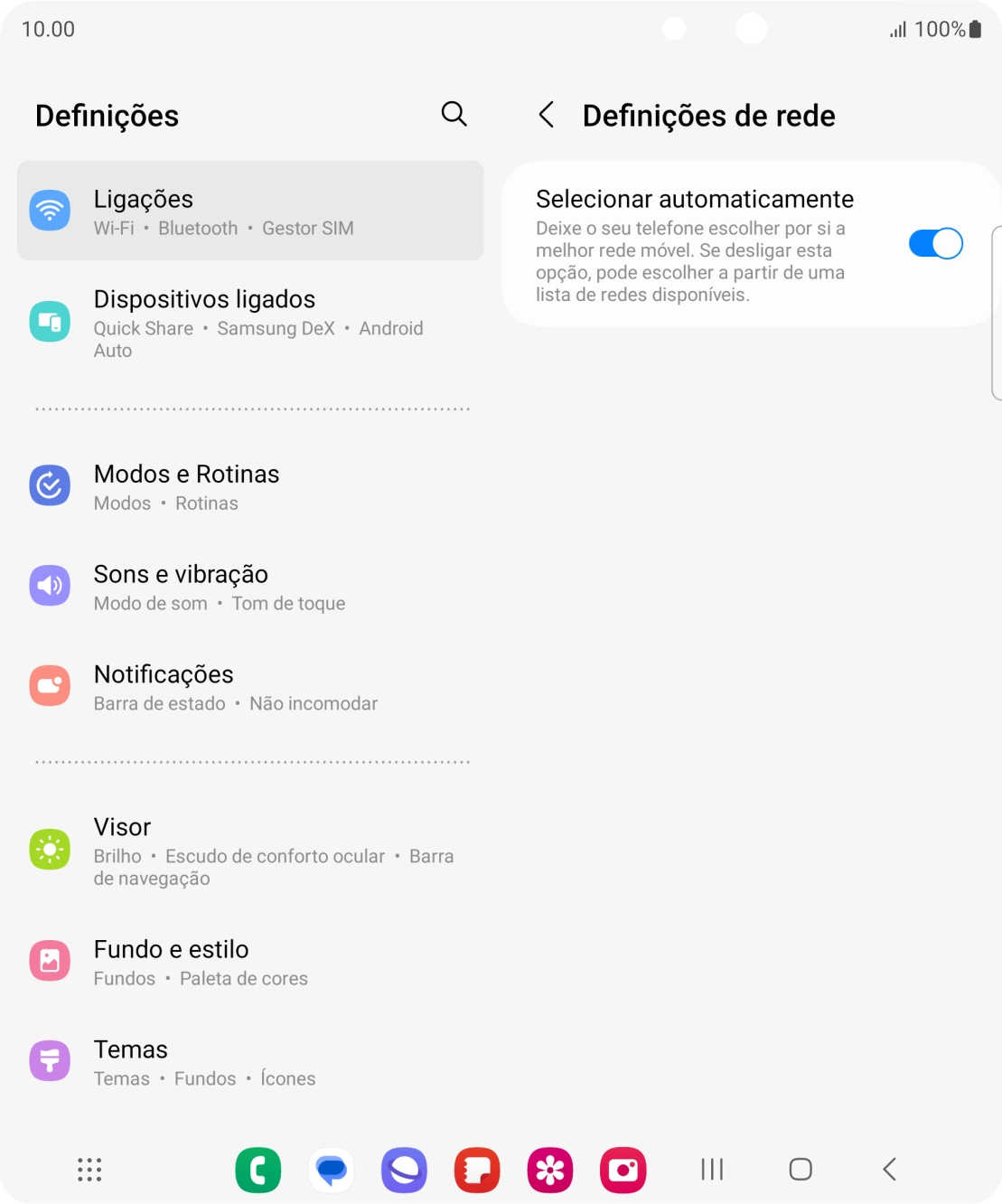Click the Visor brightness icon
This screenshot has height=1204, width=1002.
point(50,849)
